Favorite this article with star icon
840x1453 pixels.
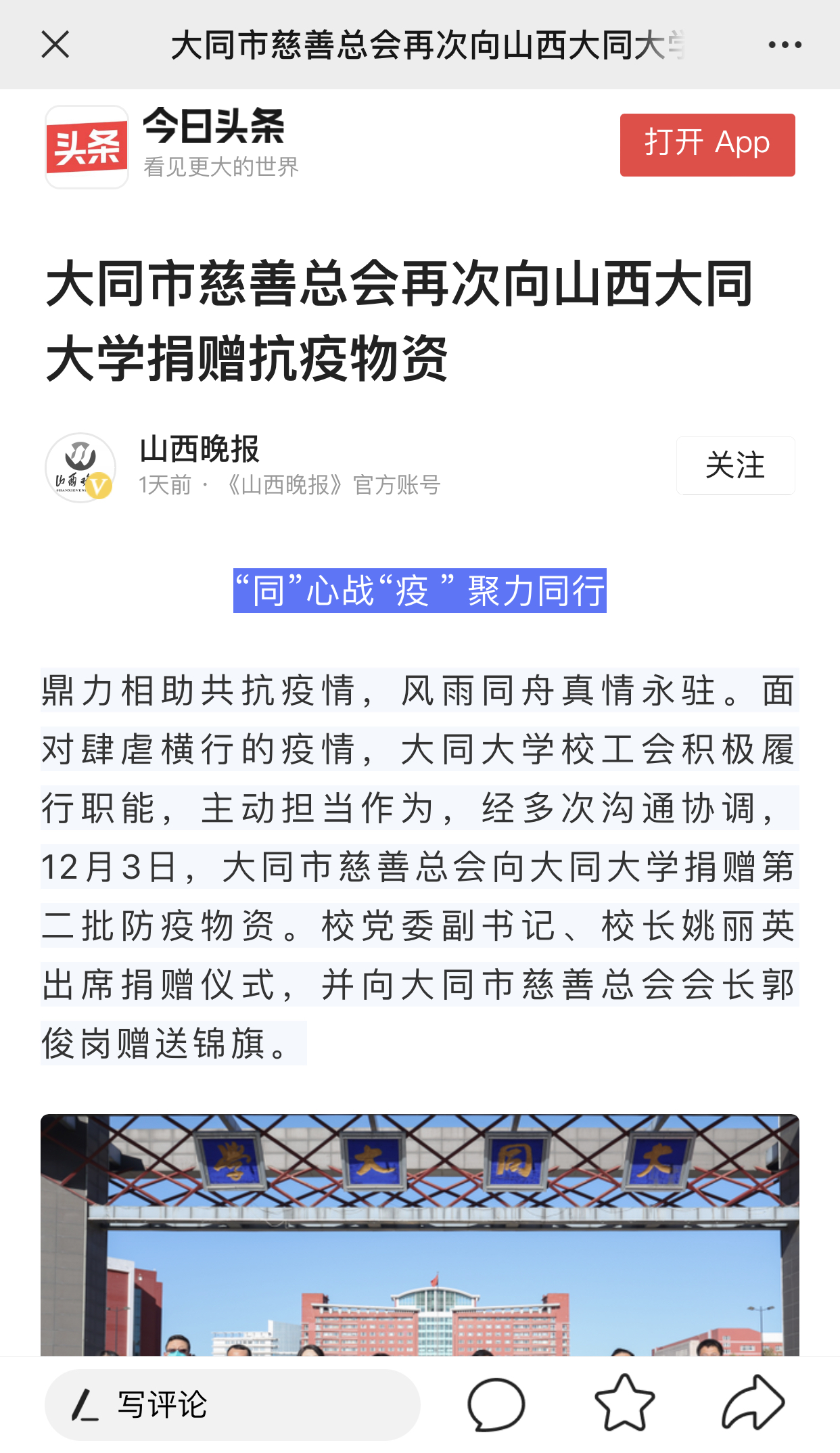click(624, 1404)
